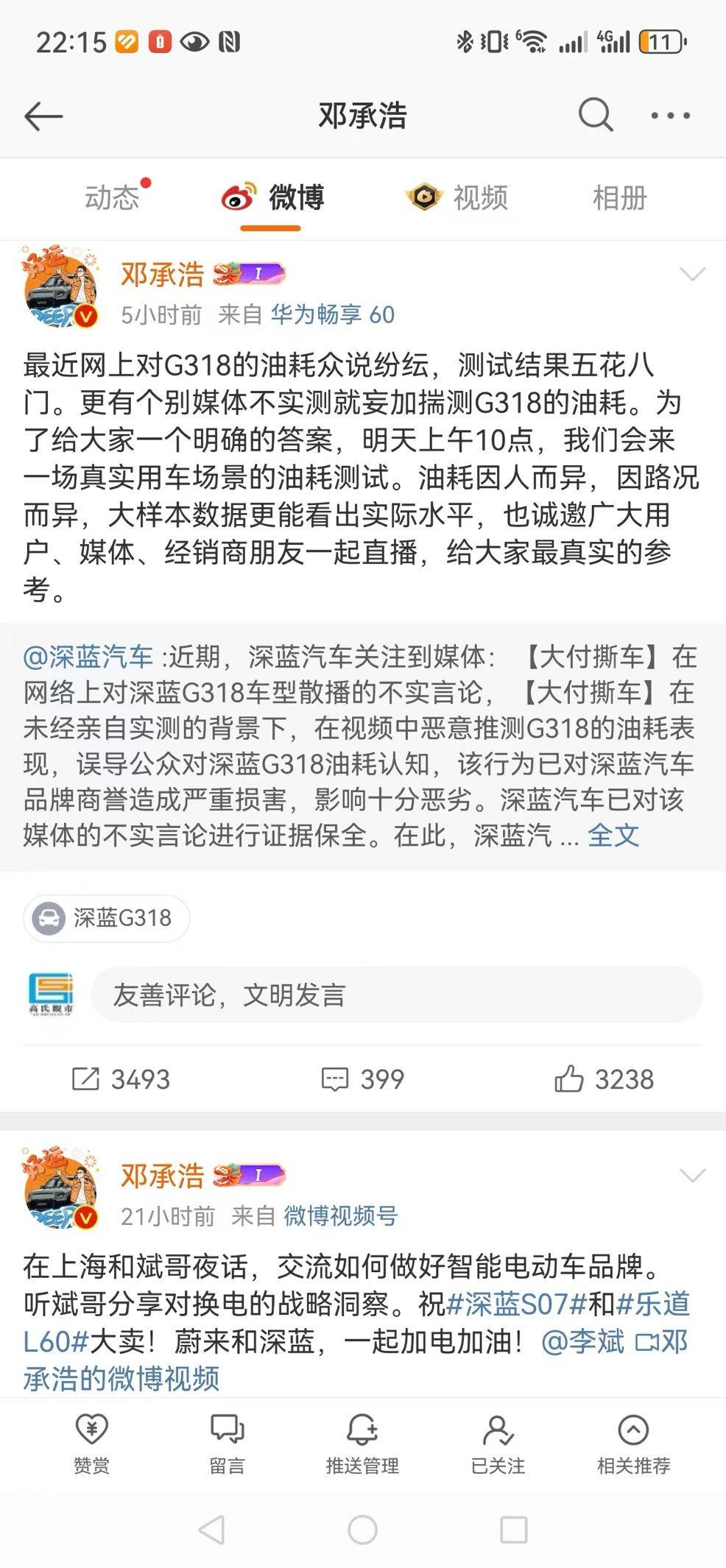This screenshot has height=1568, width=726.
Task: Open the three-dot overflow menu
Action: pos(670,116)
